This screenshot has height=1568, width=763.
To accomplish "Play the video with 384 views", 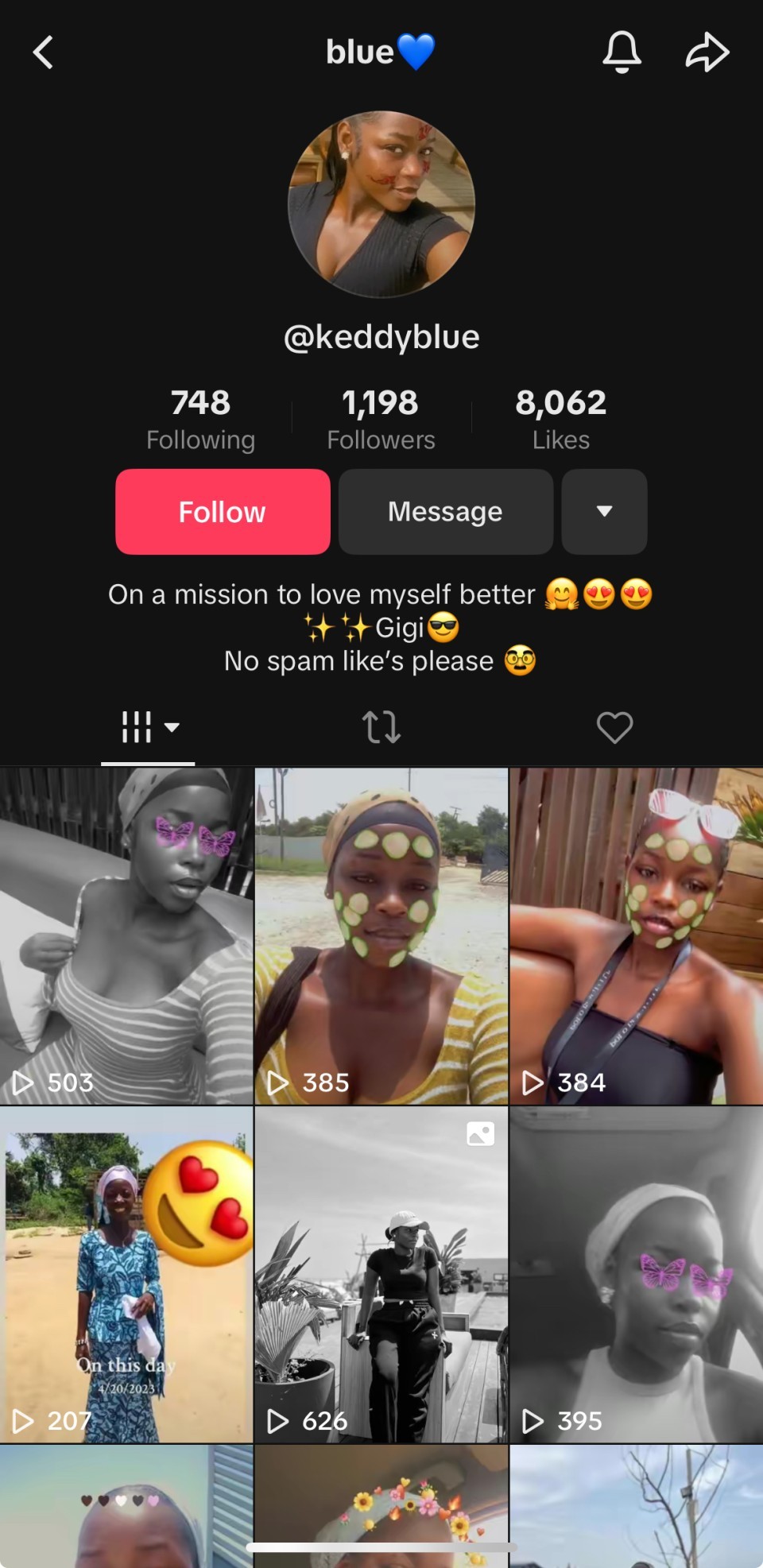I will tap(636, 935).
